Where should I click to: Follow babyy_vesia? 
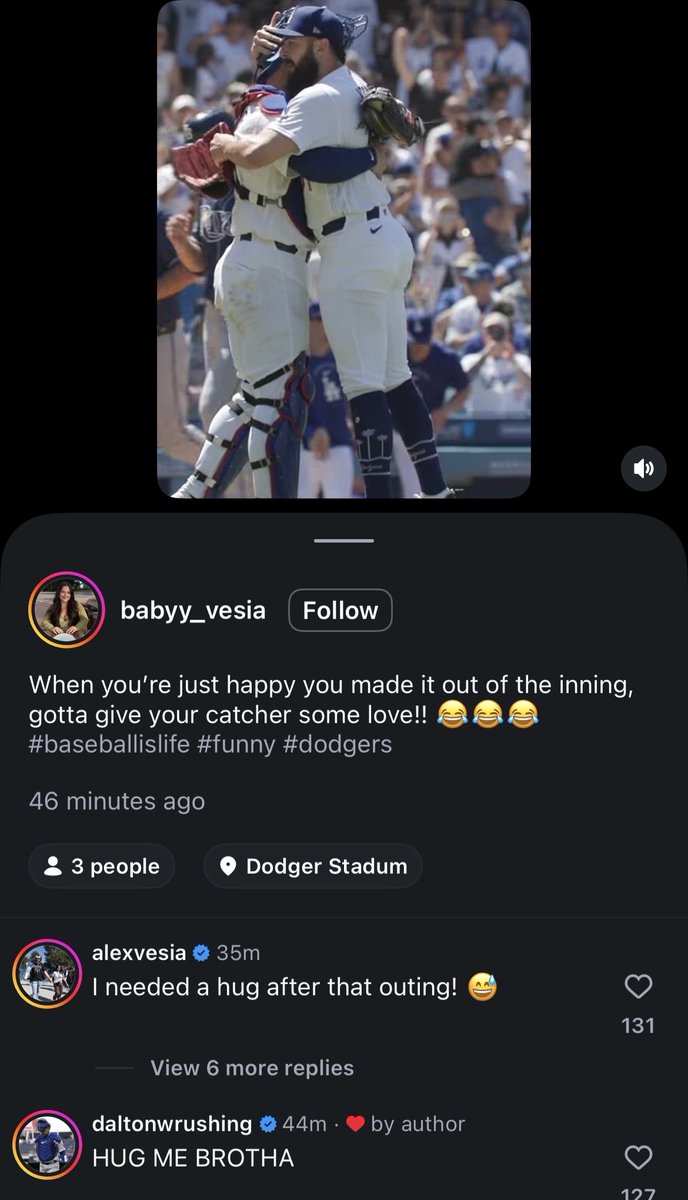click(340, 611)
